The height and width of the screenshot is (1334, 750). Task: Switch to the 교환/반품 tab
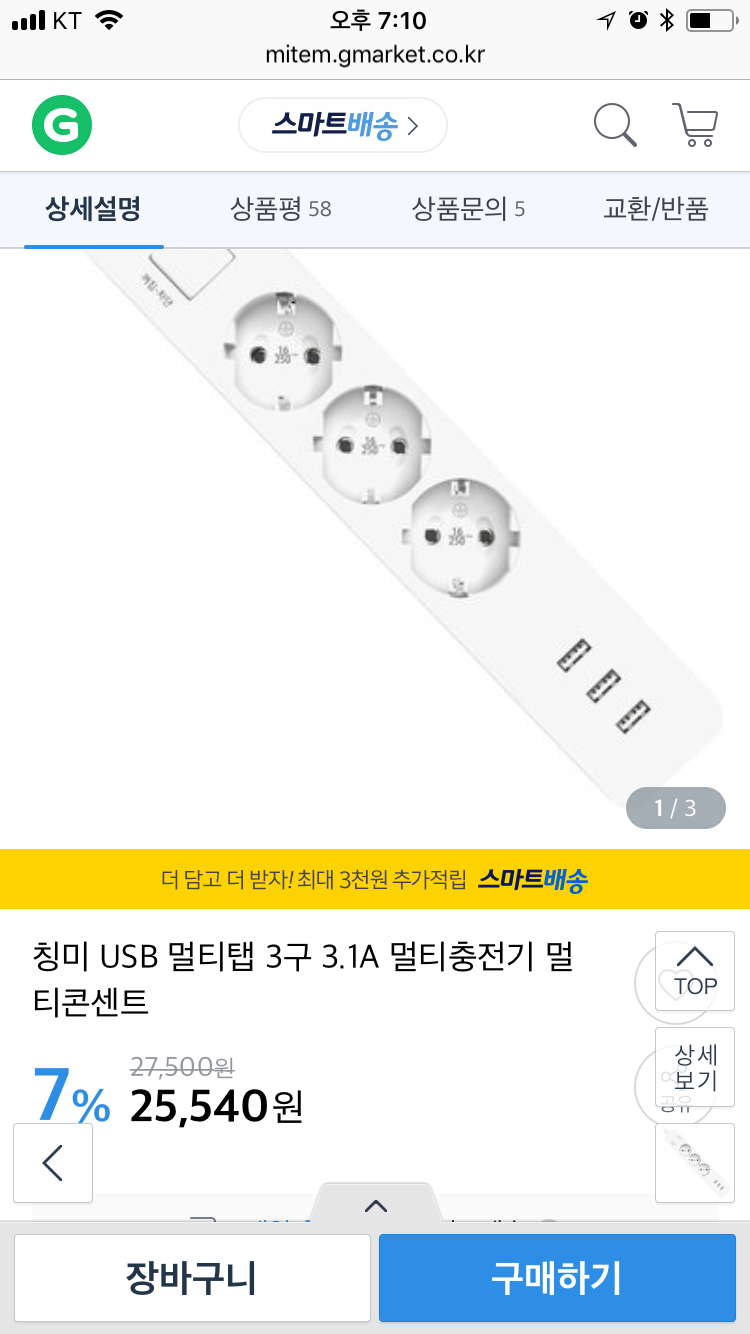click(x=656, y=209)
